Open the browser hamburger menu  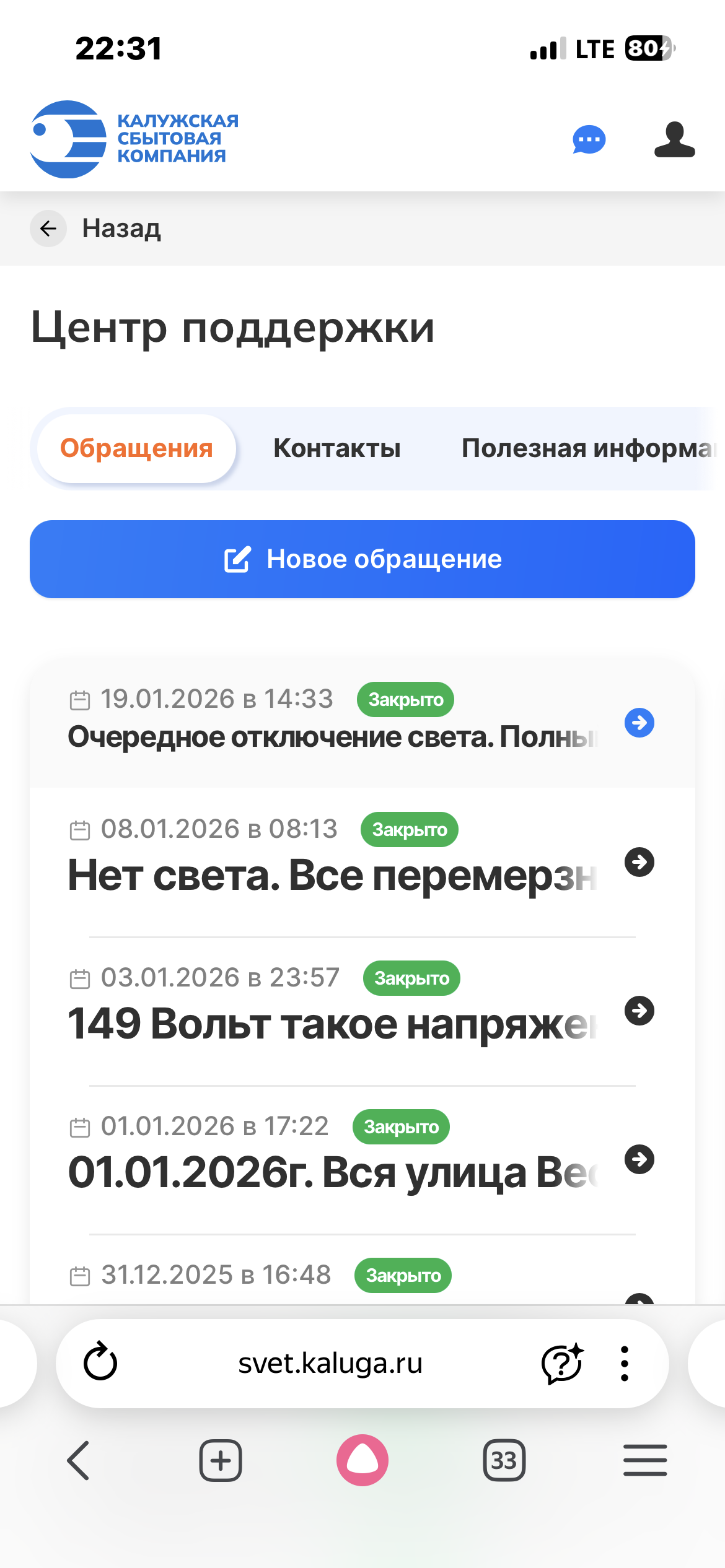[x=645, y=1460]
